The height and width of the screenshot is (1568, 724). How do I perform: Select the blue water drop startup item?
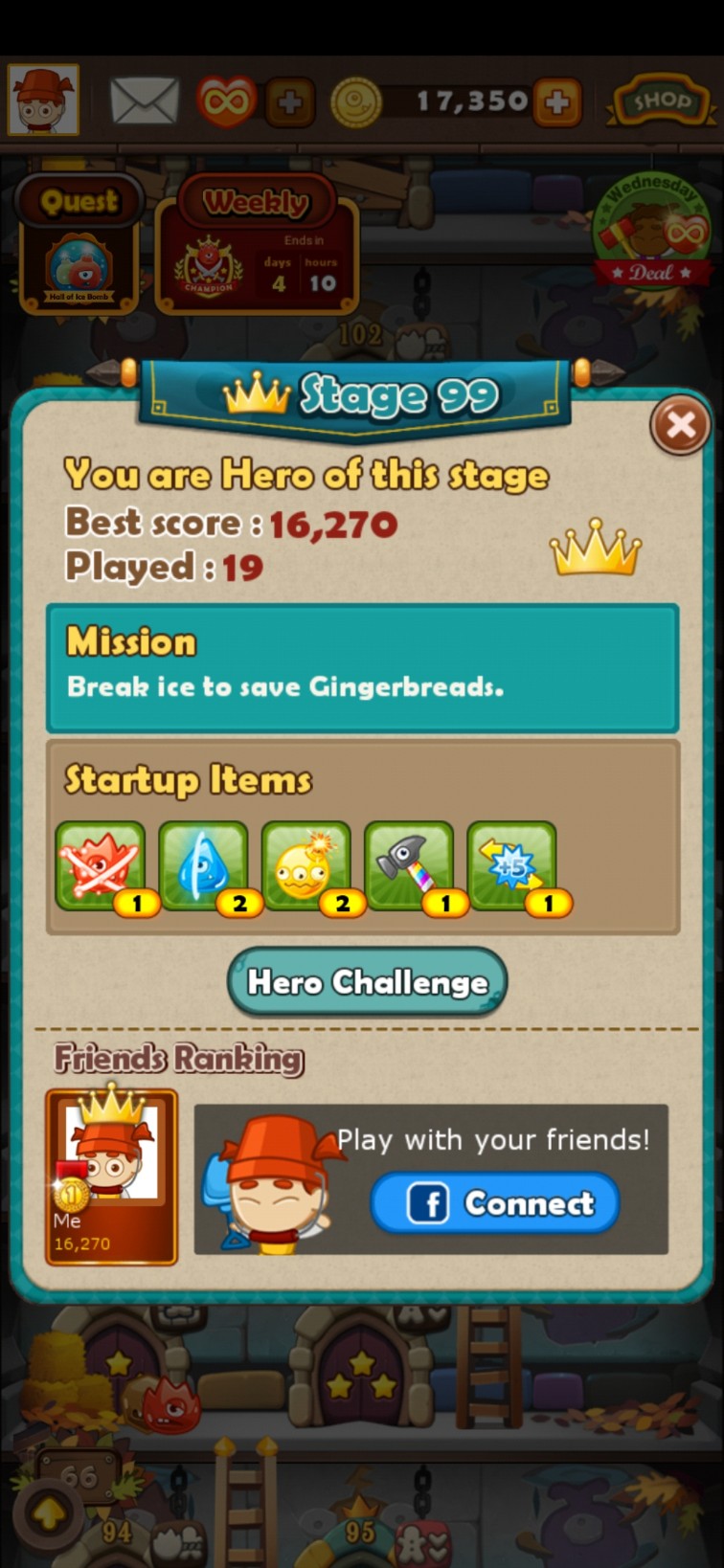(203, 865)
